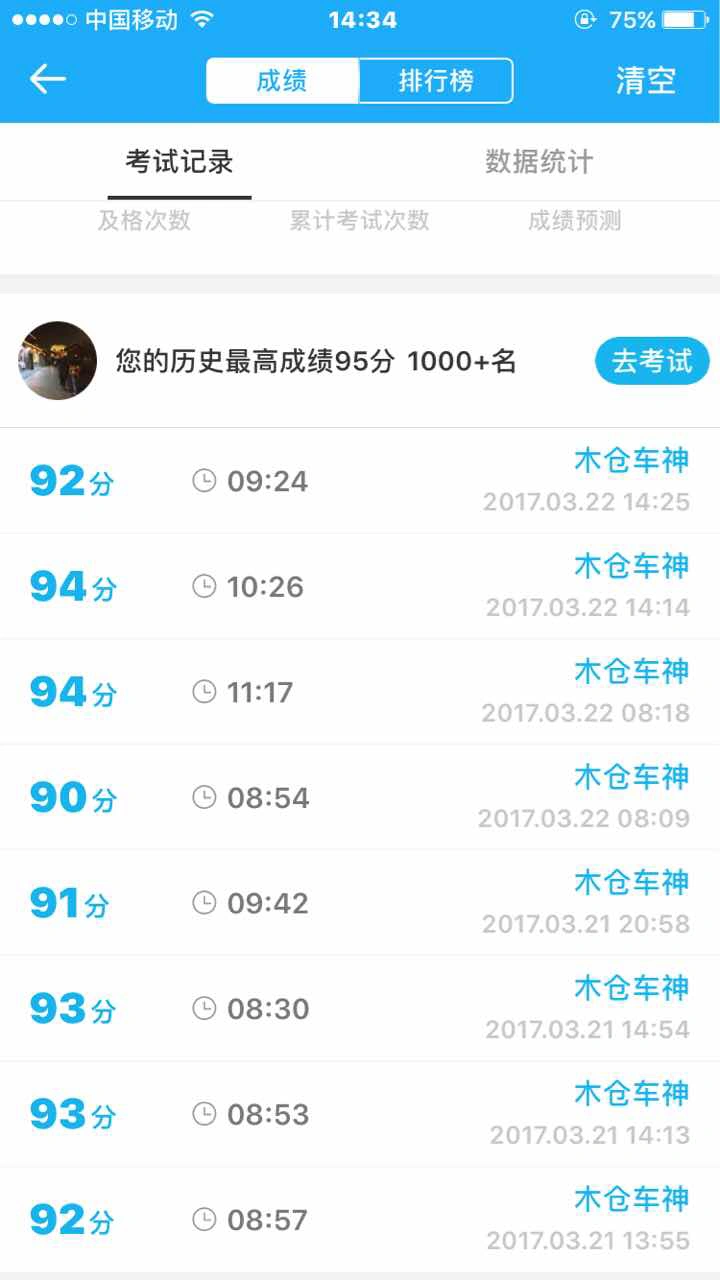Open the record from 2017.03.22 14:25

point(360,481)
